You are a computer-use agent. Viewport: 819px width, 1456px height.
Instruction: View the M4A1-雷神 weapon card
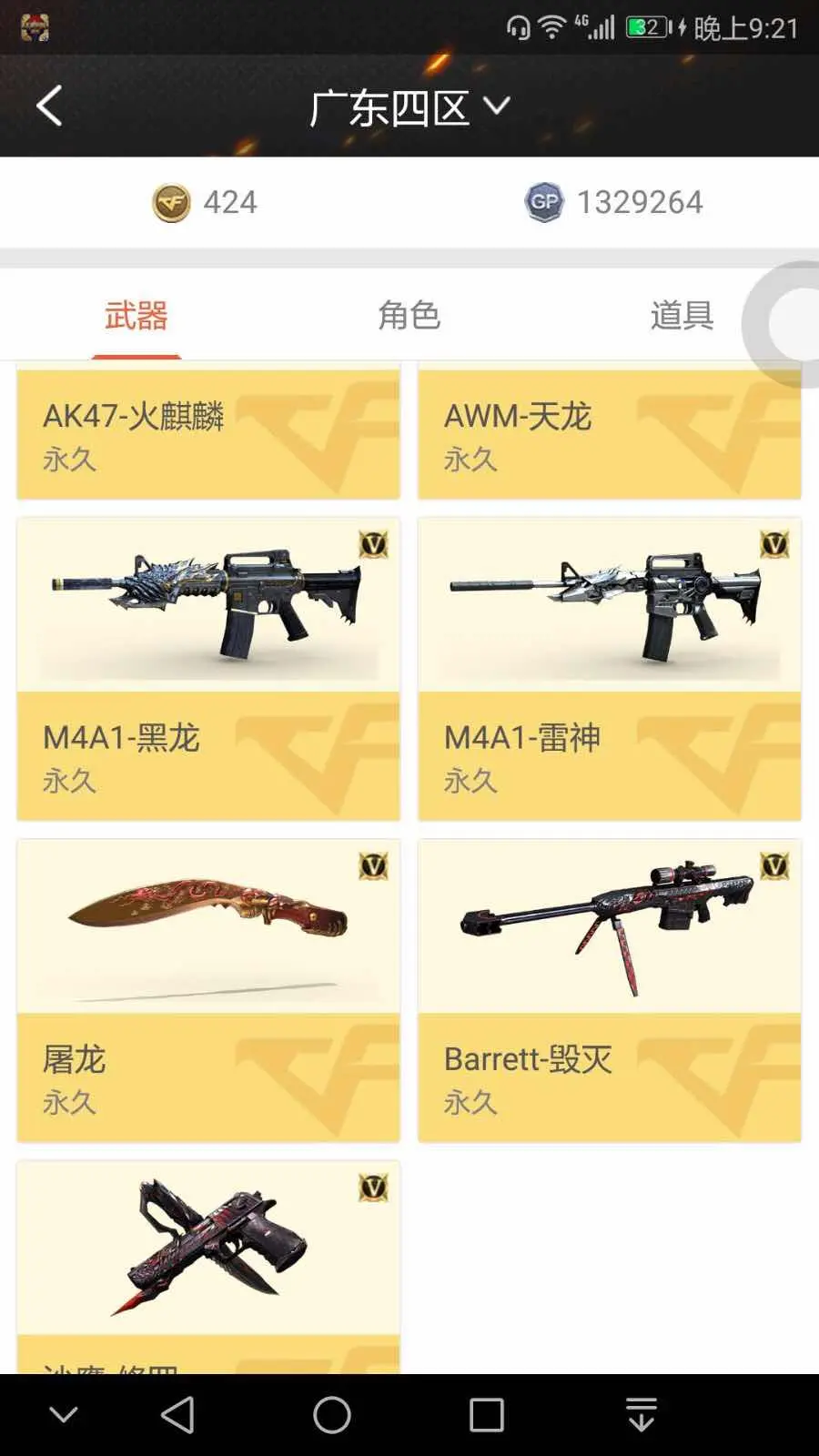pyautogui.click(x=609, y=669)
